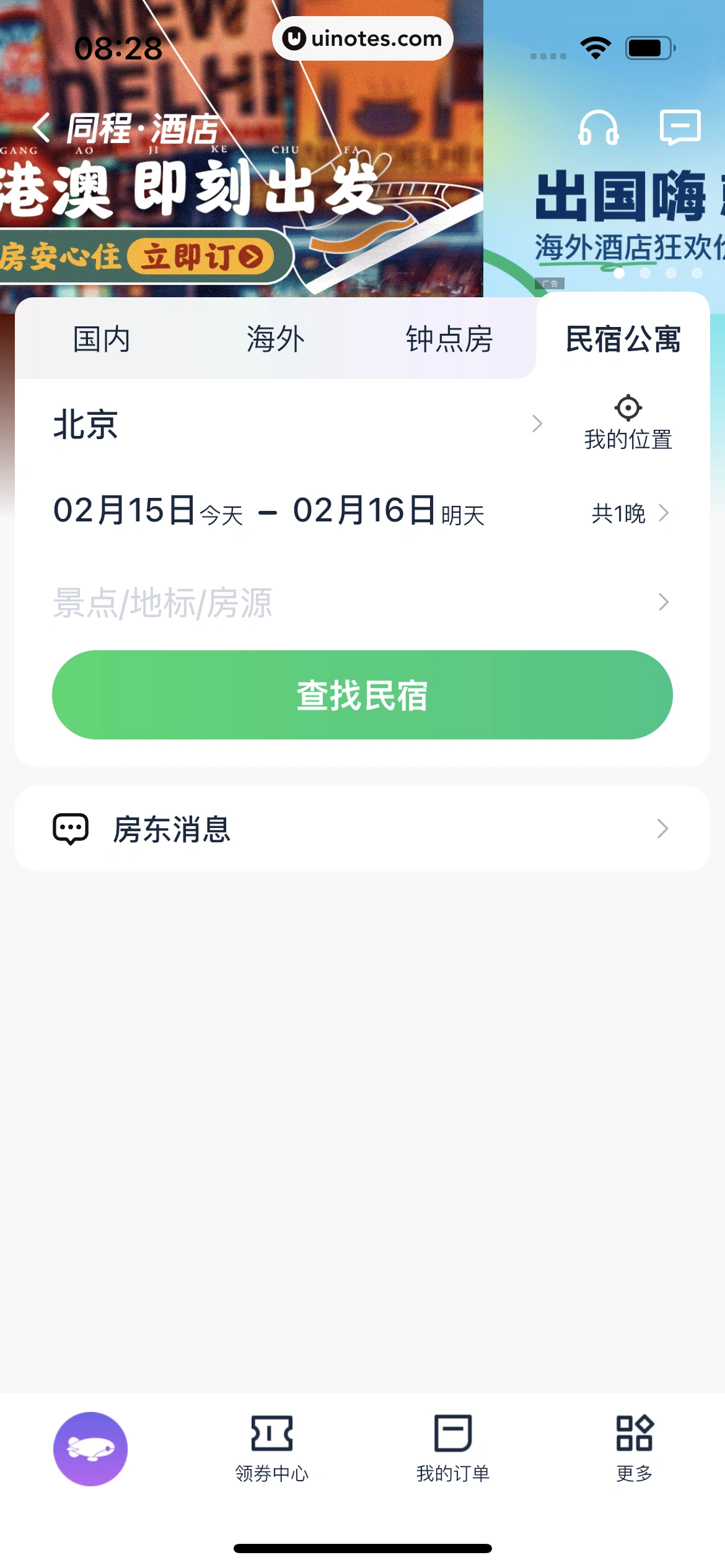Screen dimensions: 725x1568
Task: Select the 民宿公寓 tab
Action: [x=623, y=339]
